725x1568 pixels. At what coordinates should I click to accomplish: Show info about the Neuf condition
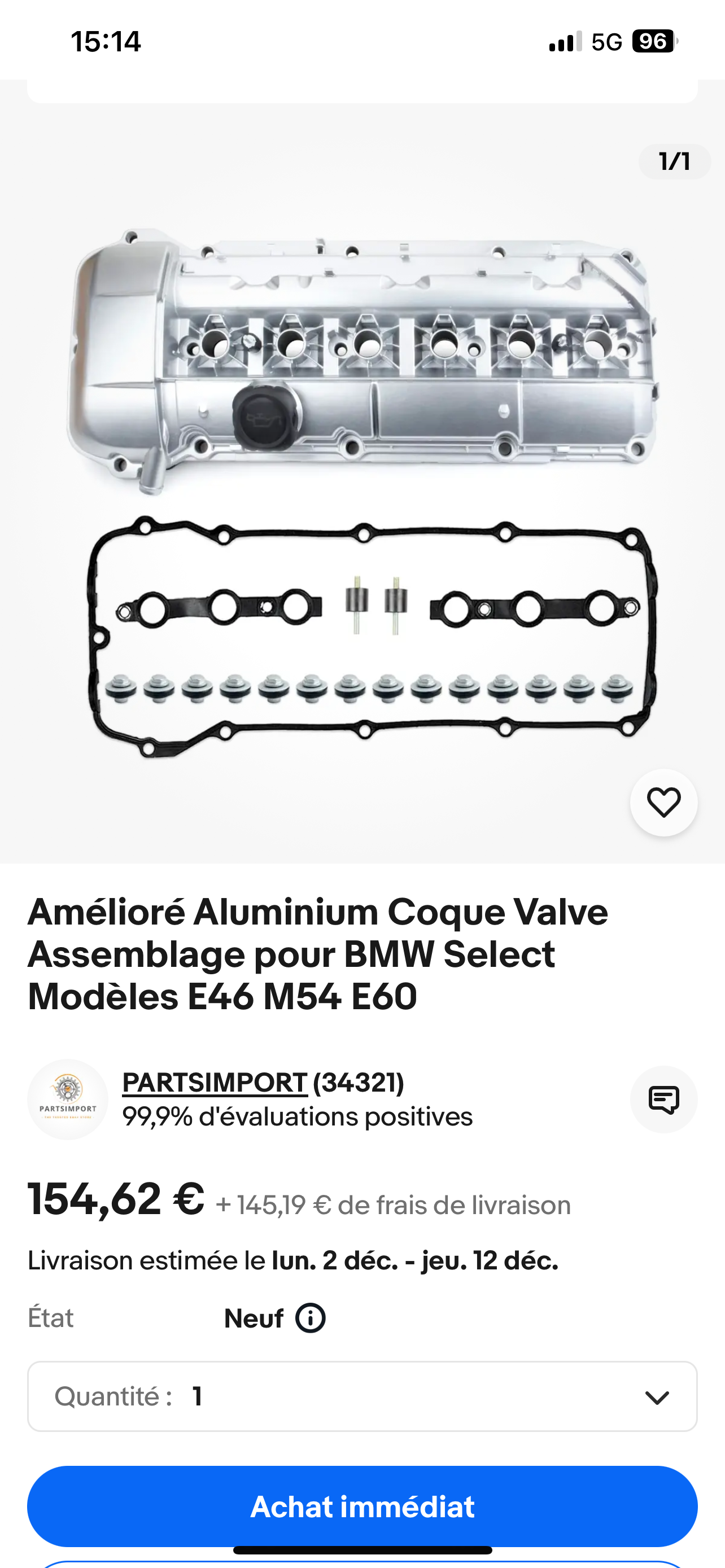(311, 1319)
